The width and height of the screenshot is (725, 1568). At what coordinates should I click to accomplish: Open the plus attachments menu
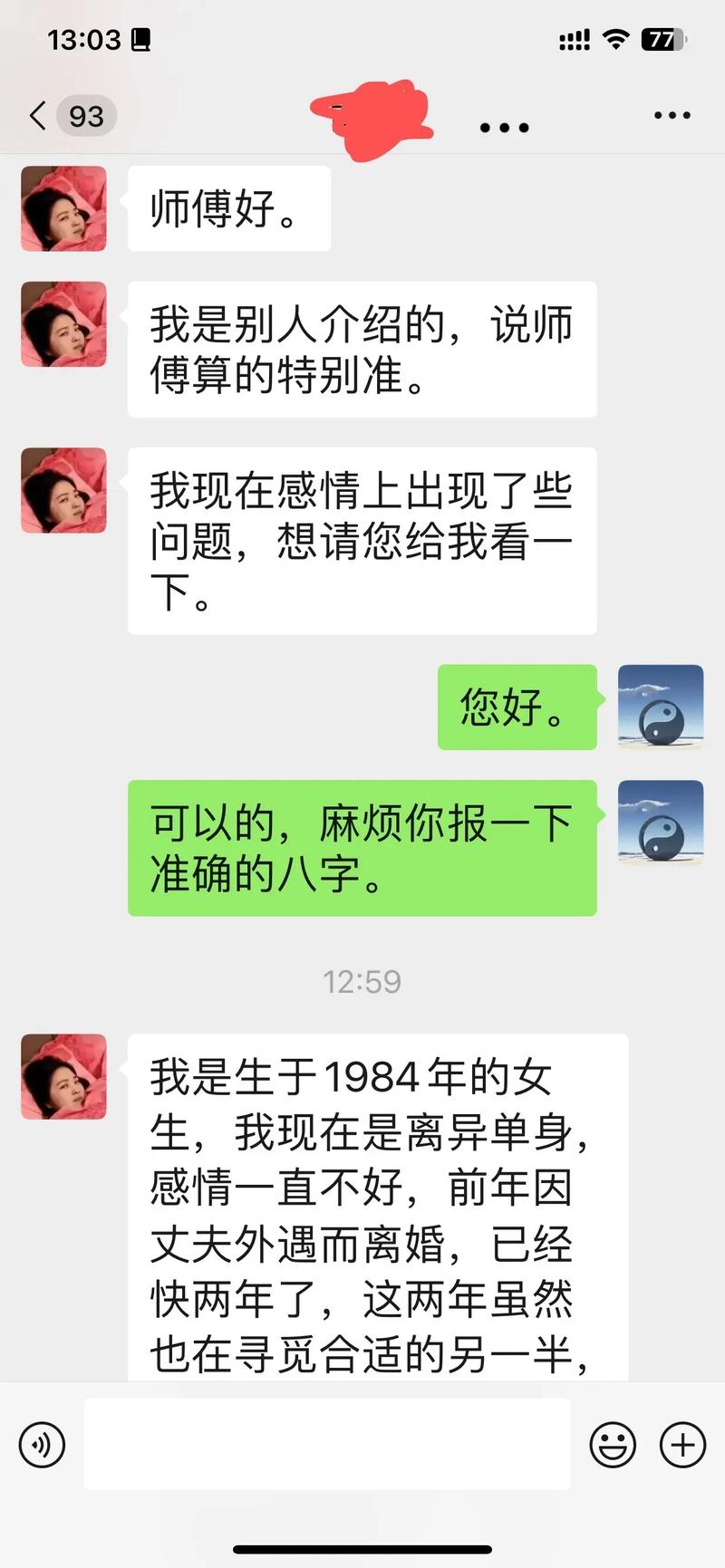682,1444
